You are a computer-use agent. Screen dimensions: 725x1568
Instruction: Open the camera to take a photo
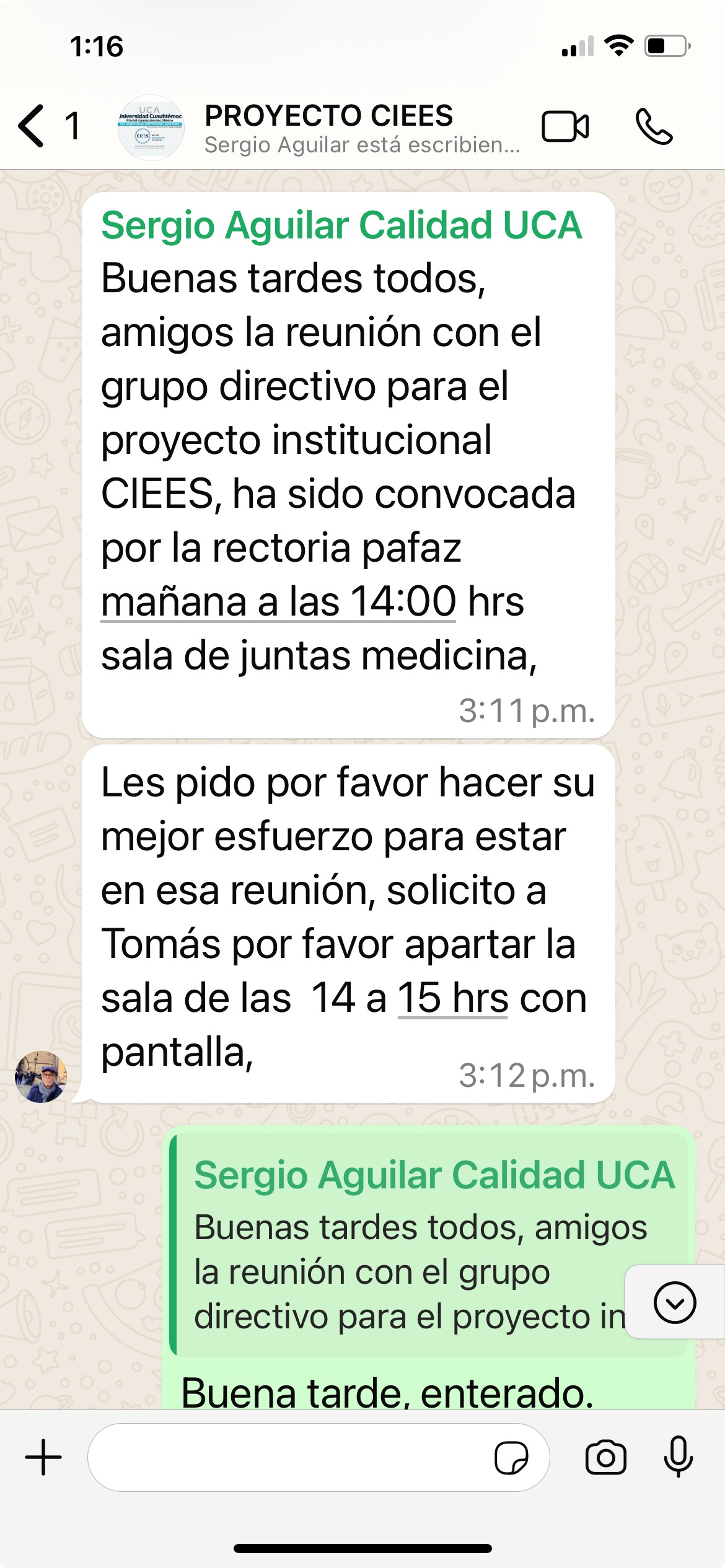coord(606,1458)
